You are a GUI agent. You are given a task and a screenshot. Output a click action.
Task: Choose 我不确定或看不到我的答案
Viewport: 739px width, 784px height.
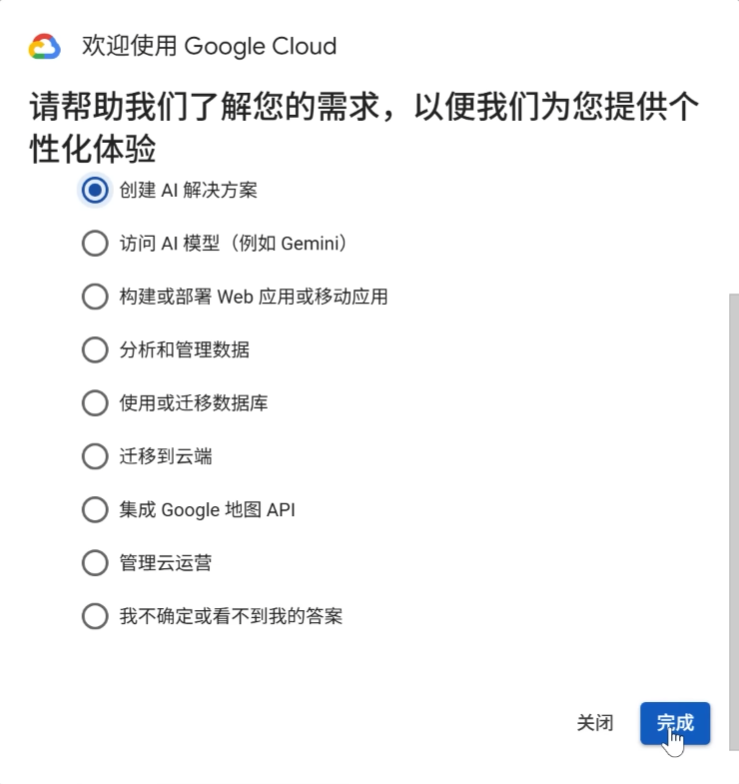pos(95,616)
